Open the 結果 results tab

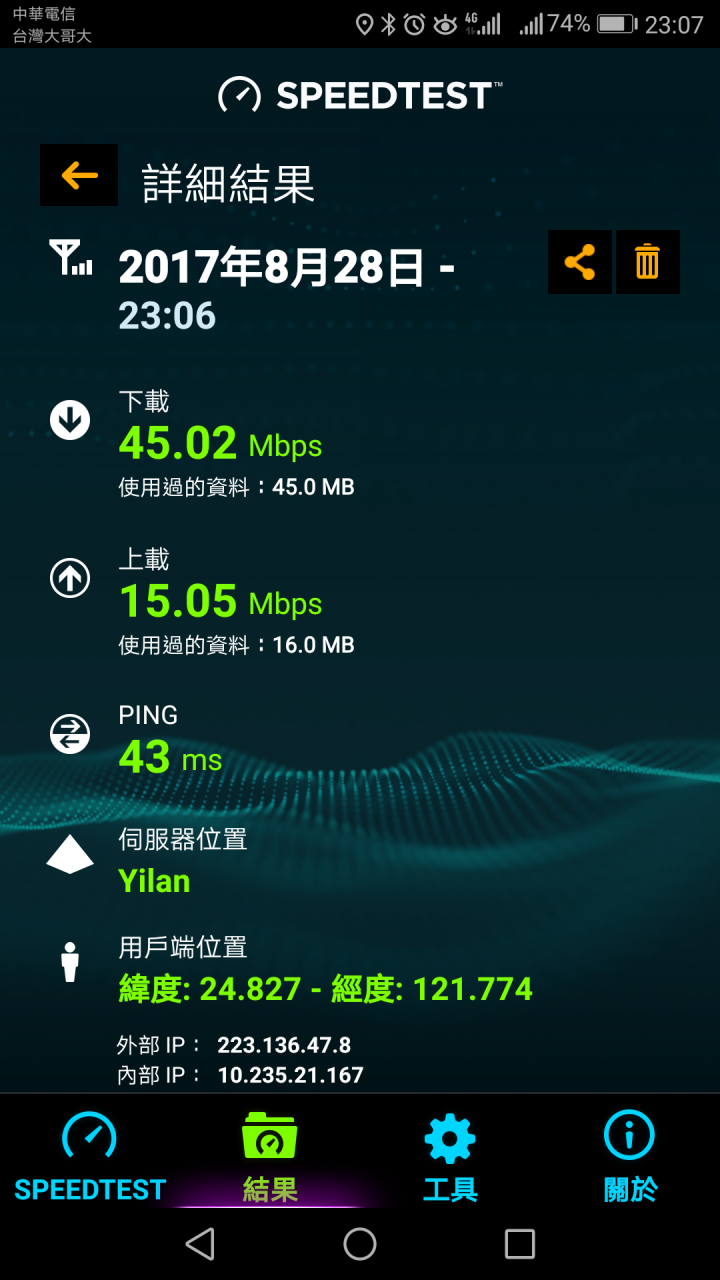270,1158
